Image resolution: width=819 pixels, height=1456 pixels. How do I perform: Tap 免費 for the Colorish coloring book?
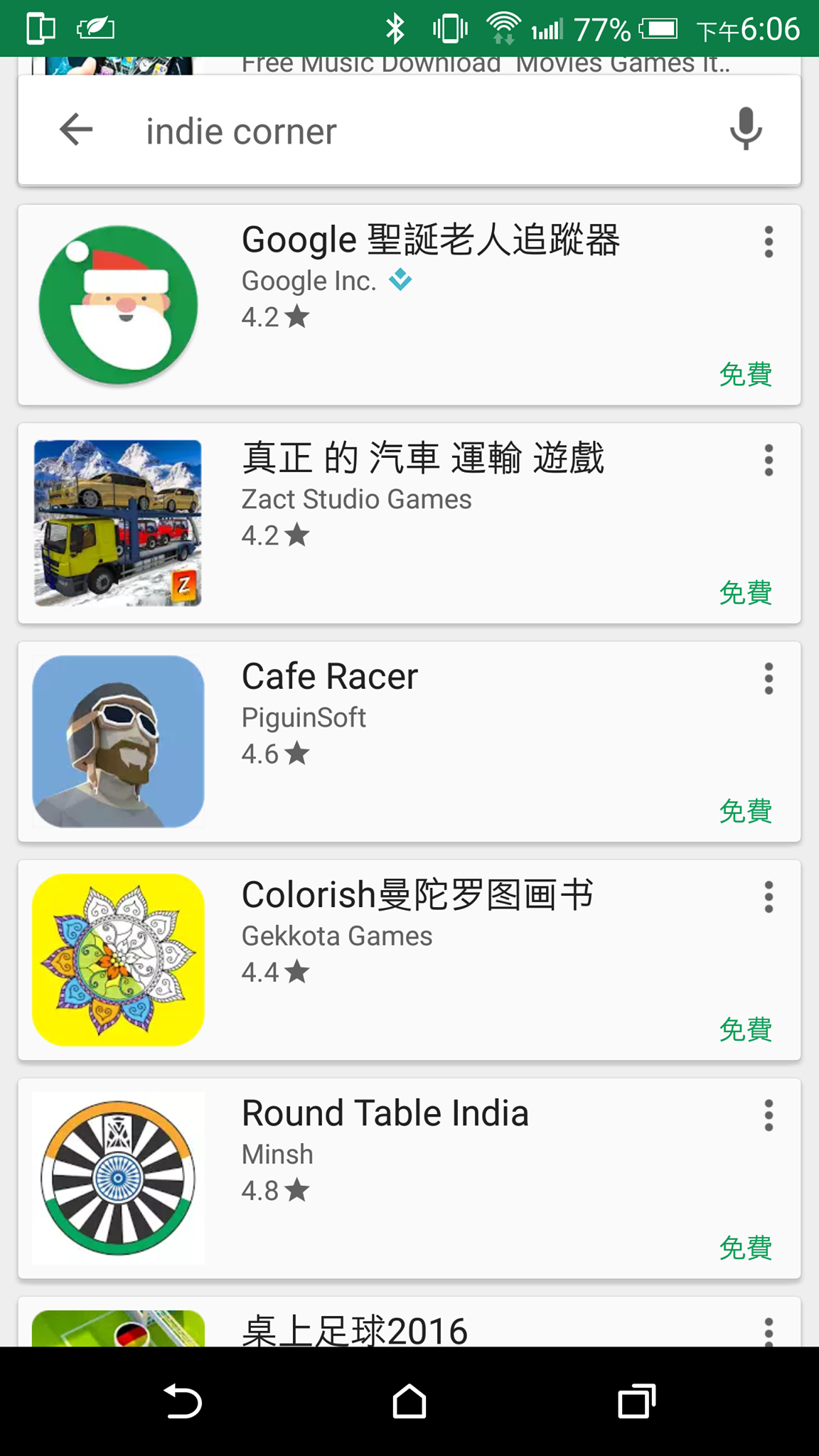point(745,1029)
